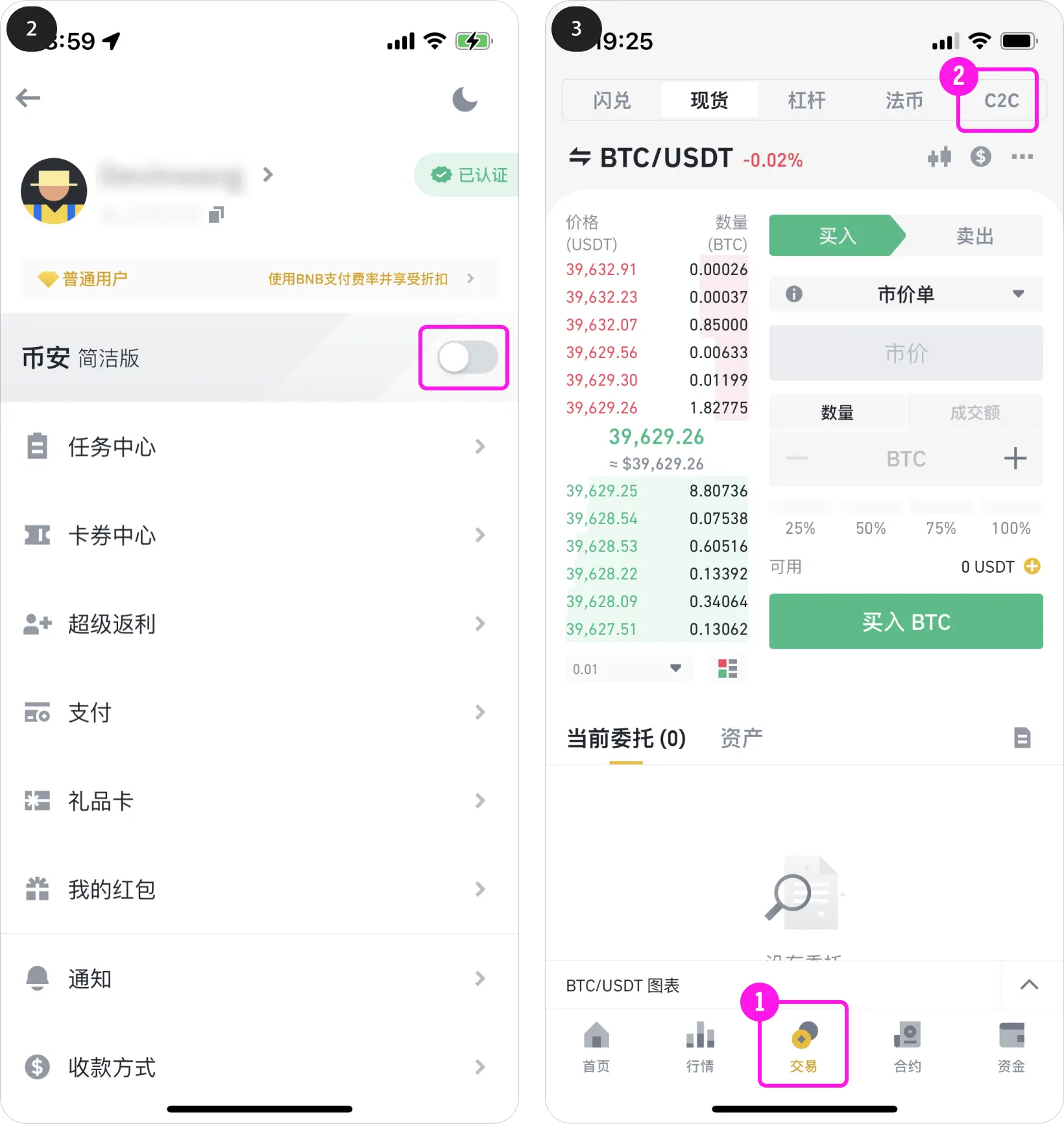Open the 交易 tab in bottom navigation
The height and width of the screenshot is (1124, 1064).
pyautogui.click(x=803, y=1046)
